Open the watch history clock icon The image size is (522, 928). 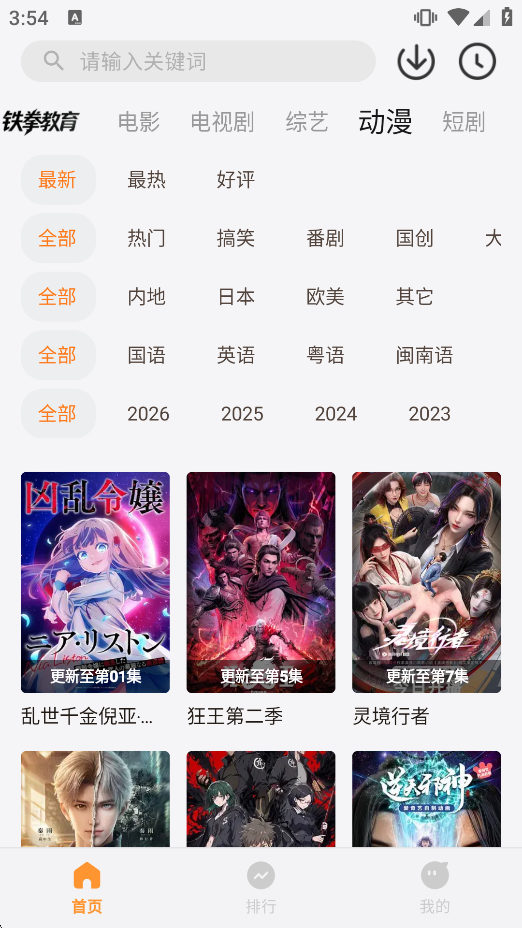click(478, 61)
